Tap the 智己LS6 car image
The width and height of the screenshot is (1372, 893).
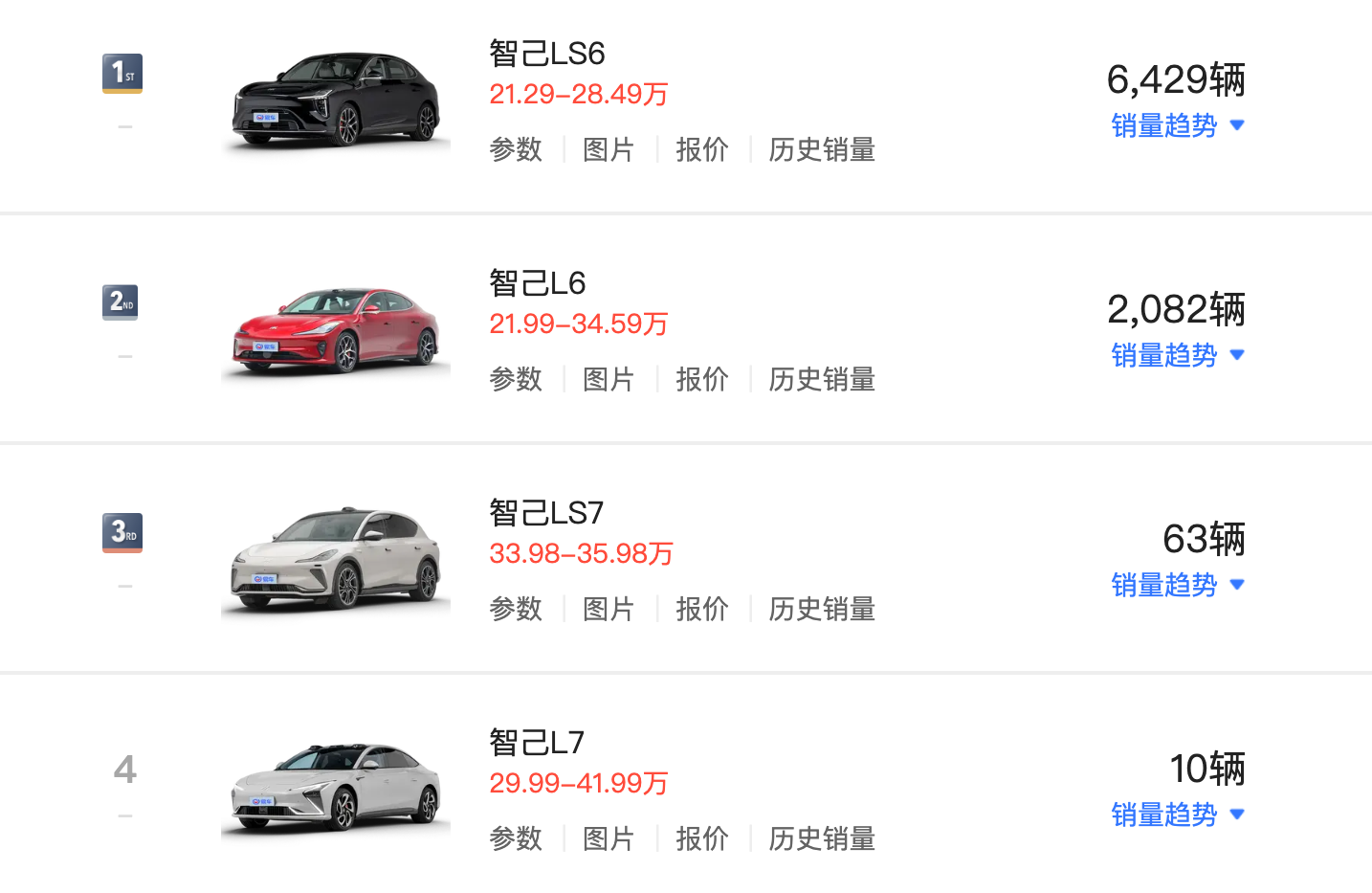336,100
